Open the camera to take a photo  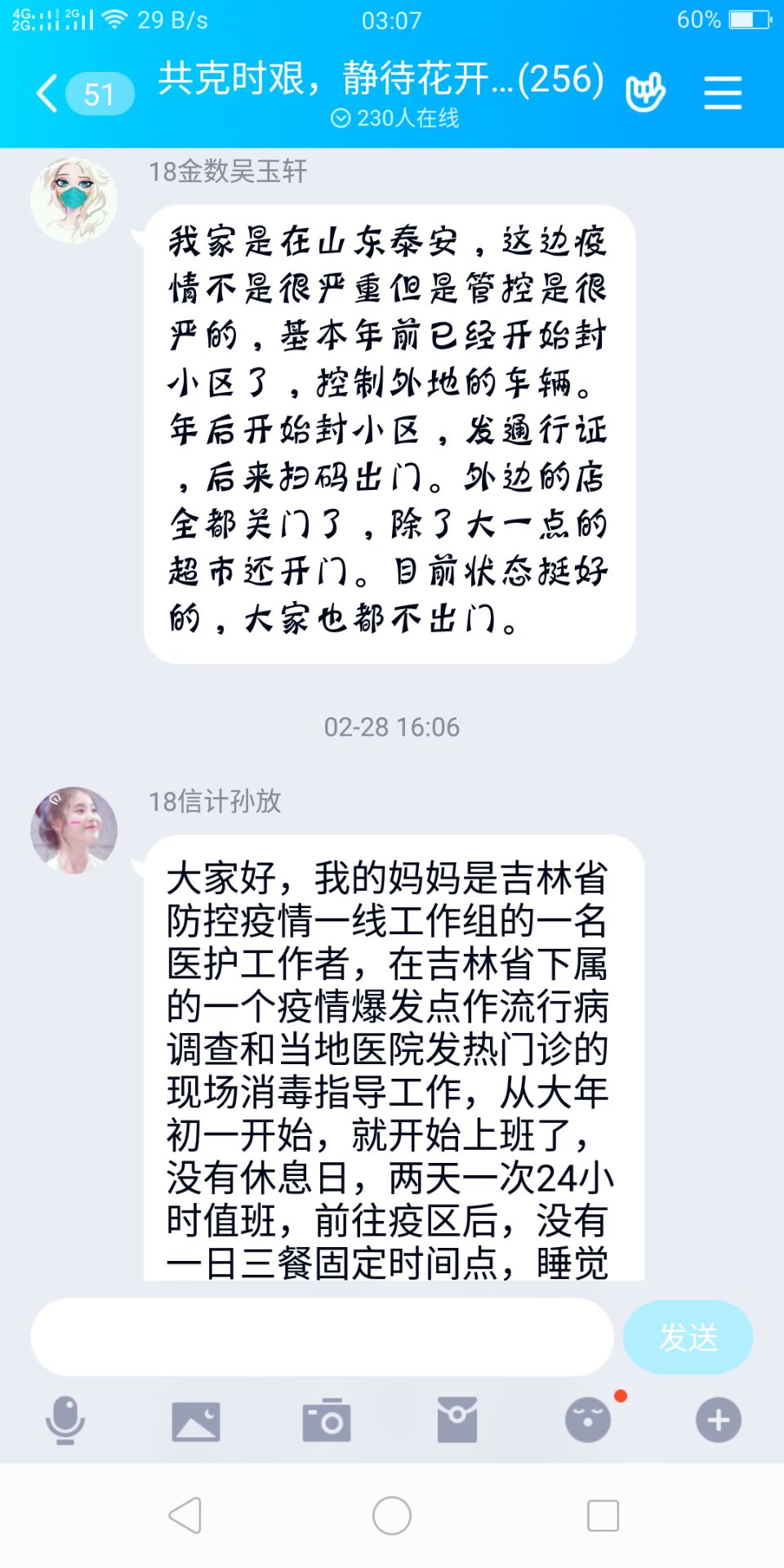coord(327,1420)
